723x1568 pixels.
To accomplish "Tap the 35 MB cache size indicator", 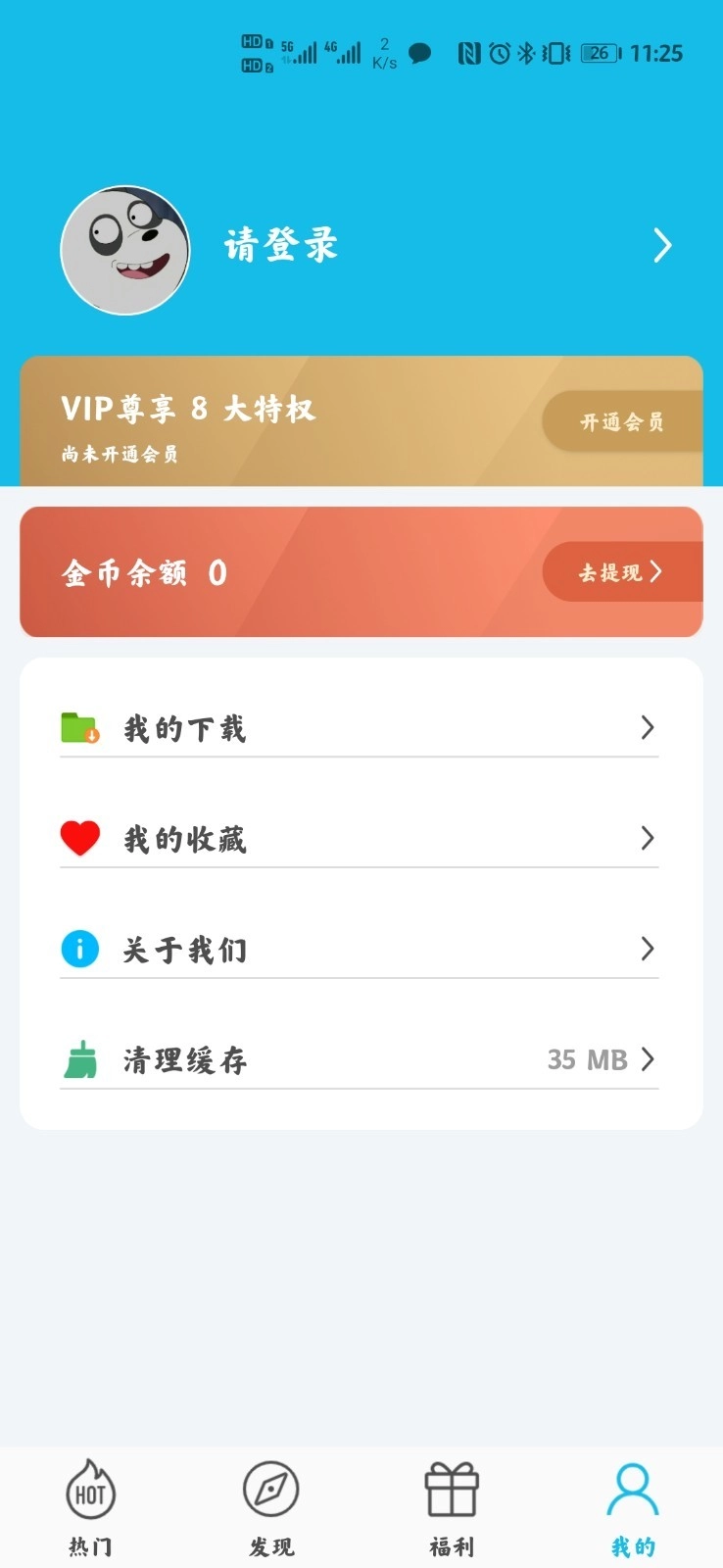I will tap(588, 1059).
